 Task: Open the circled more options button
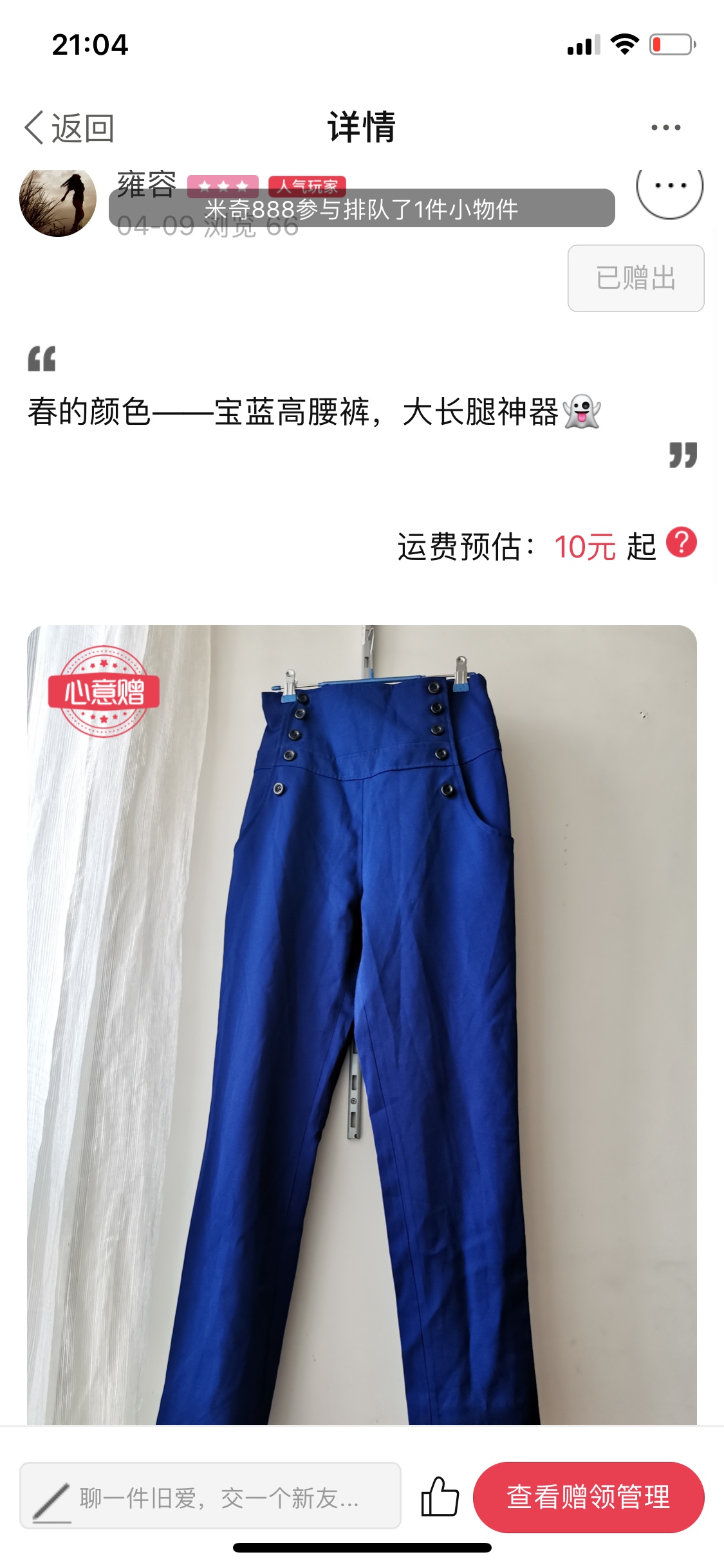pyautogui.click(x=669, y=188)
